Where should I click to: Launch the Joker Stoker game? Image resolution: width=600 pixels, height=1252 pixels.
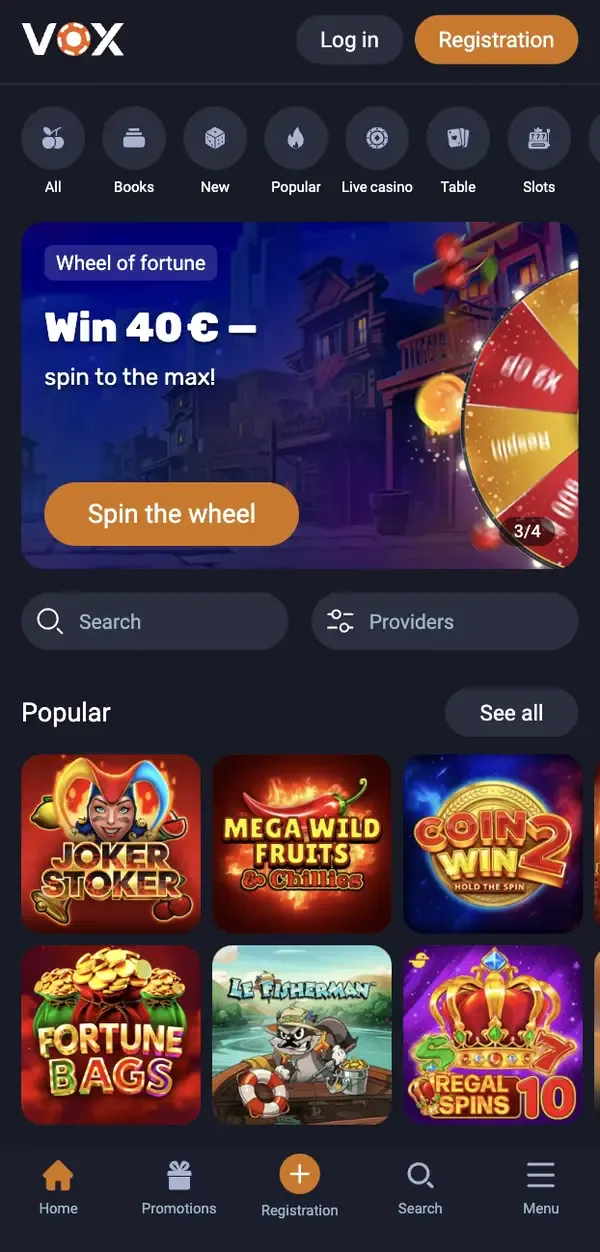(x=111, y=843)
